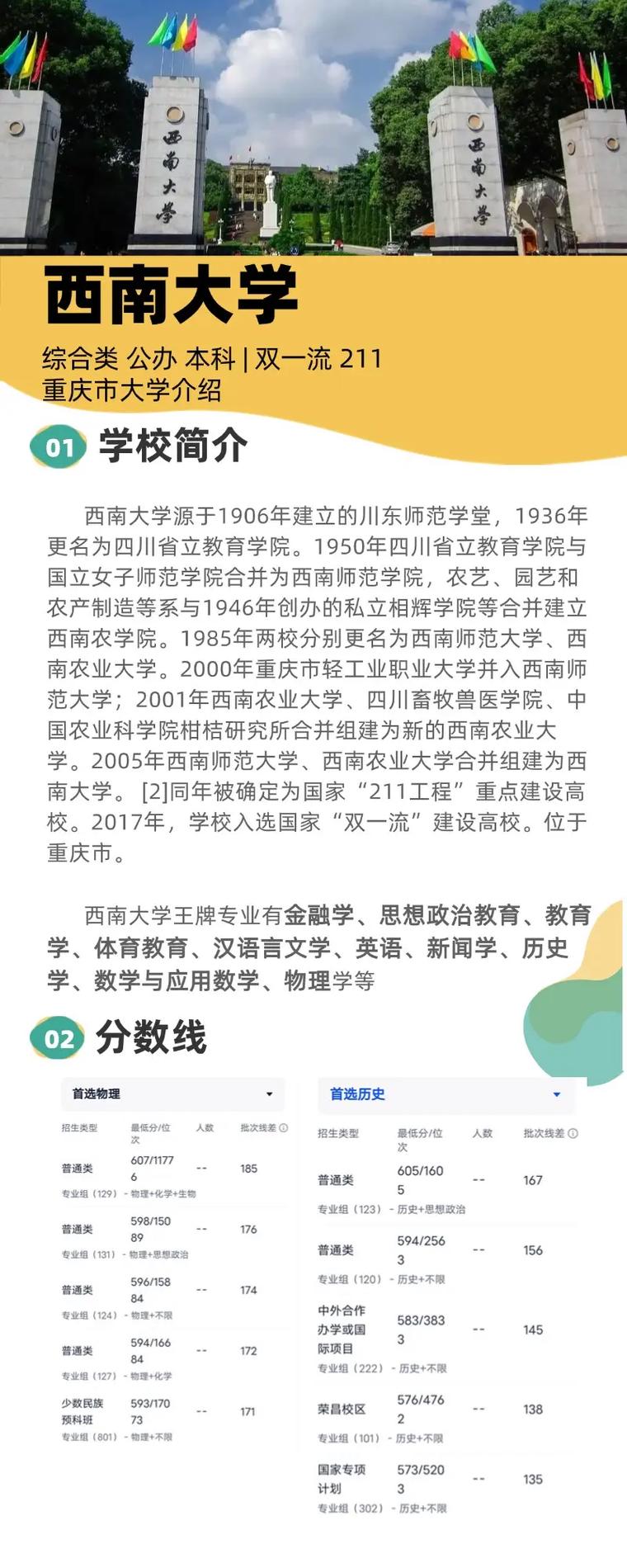The width and height of the screenshot is (627, 1568).
Task: Click the 金融学 highlighted text
Action: (x=313, y=913)
